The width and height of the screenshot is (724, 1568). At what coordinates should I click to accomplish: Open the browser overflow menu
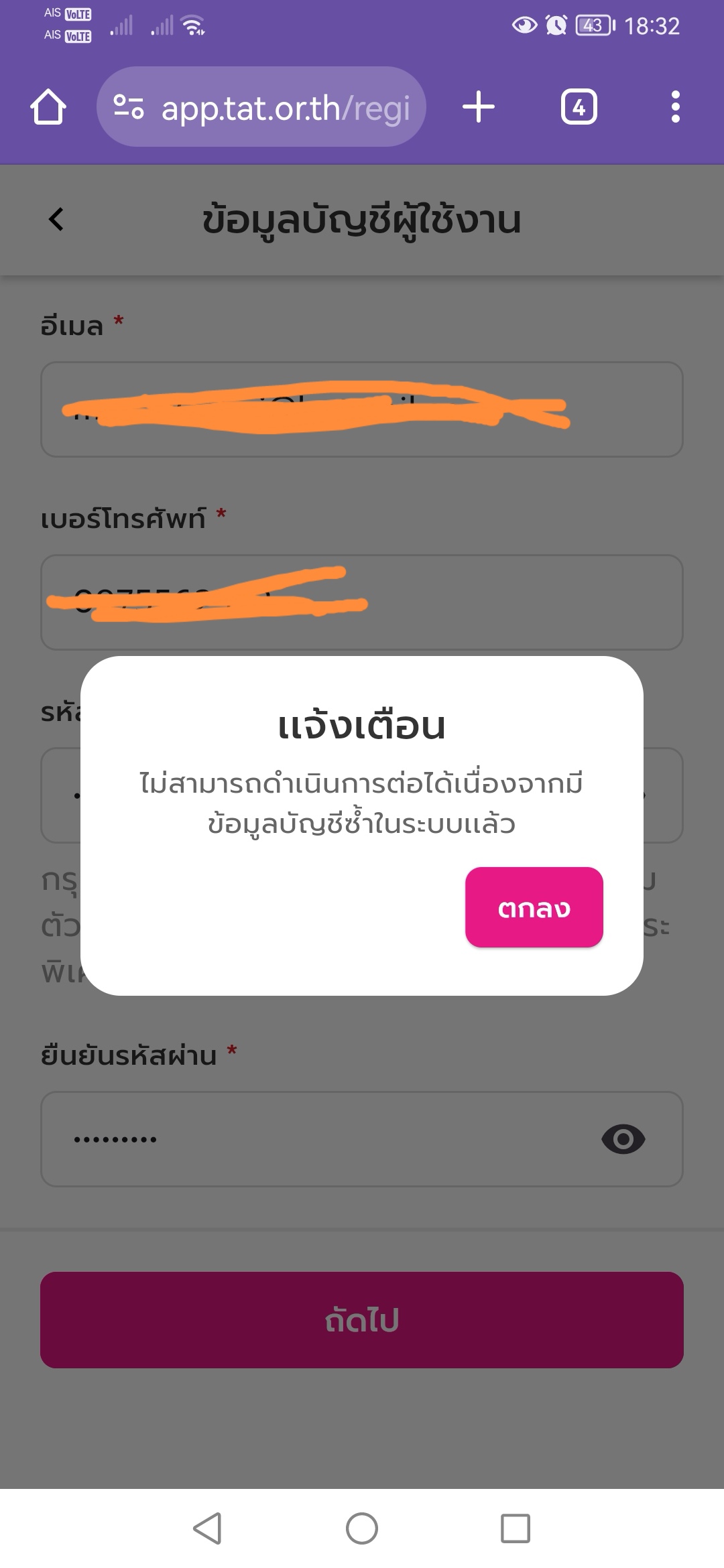(x=675, y=107)
